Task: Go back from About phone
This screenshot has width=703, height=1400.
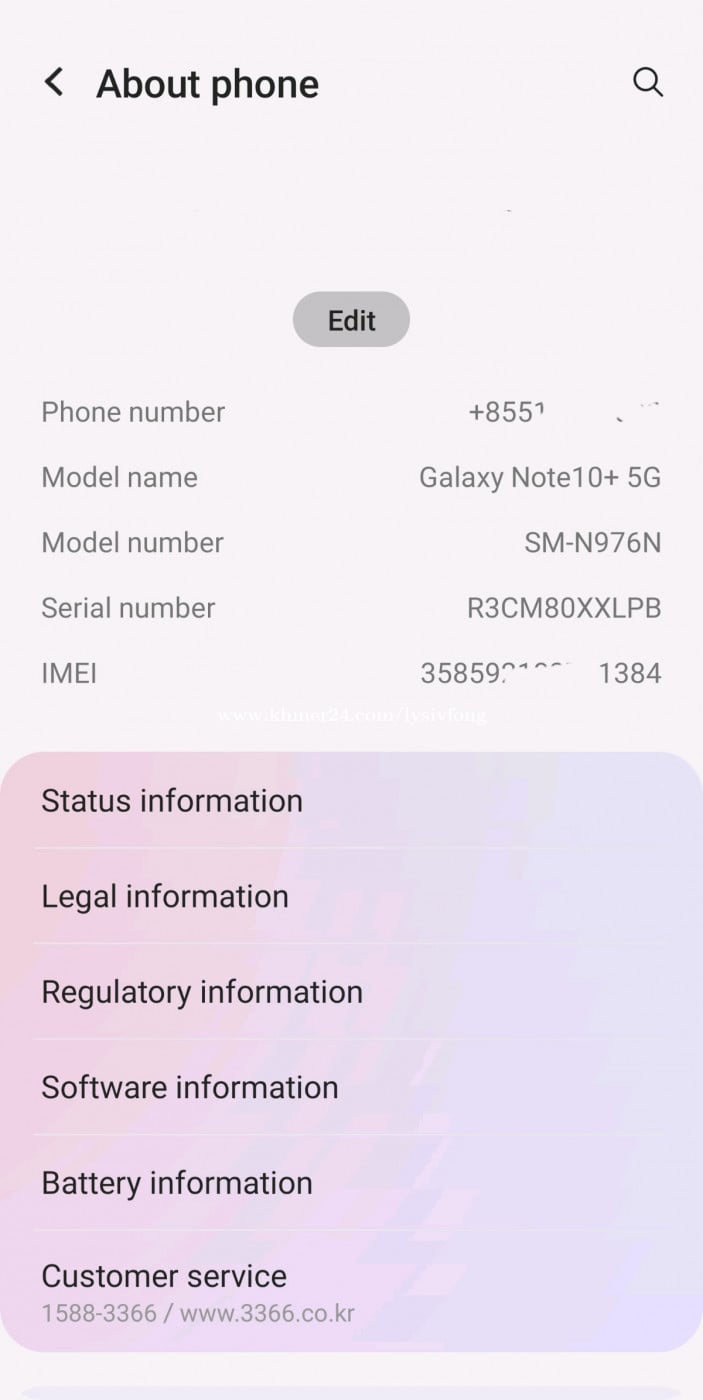Action: (54, 83)
